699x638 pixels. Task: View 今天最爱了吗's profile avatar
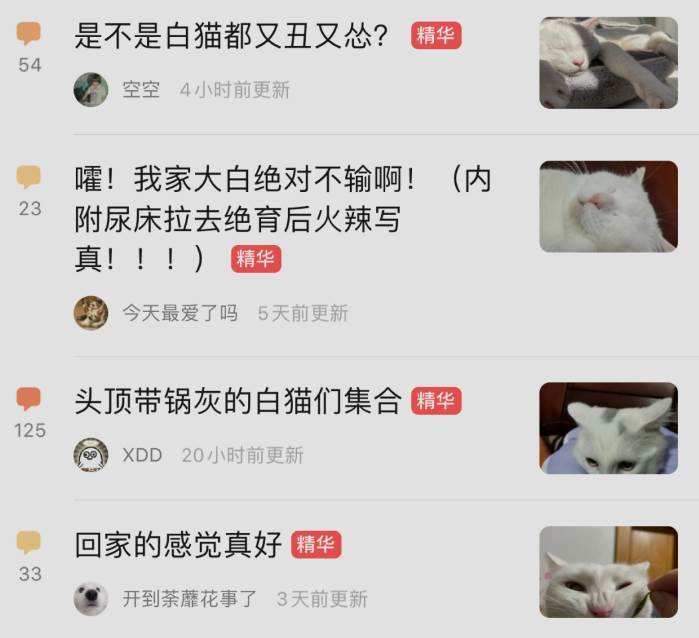[91, 313]
